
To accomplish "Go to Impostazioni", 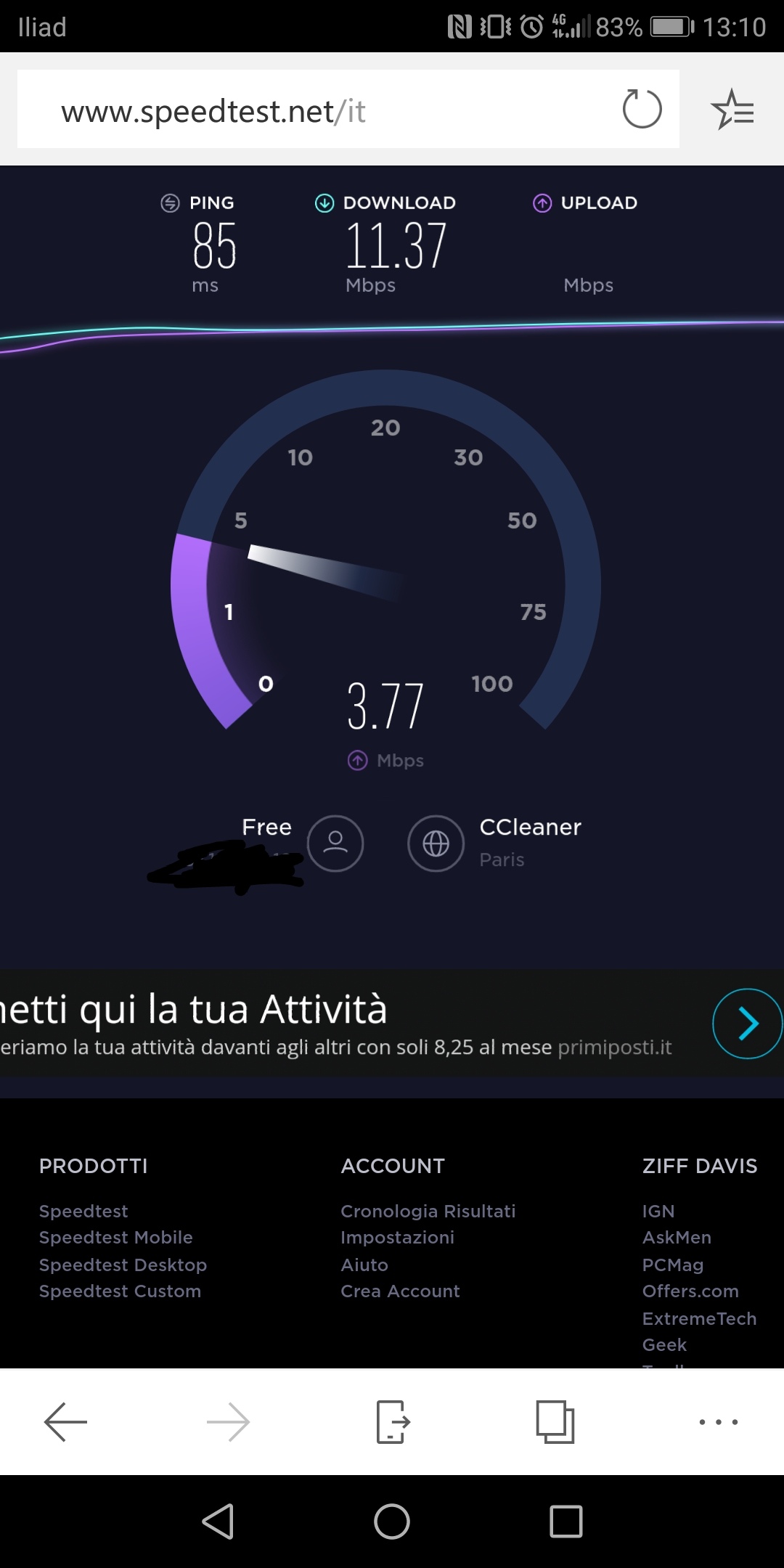I will (x=397, y=1237).
